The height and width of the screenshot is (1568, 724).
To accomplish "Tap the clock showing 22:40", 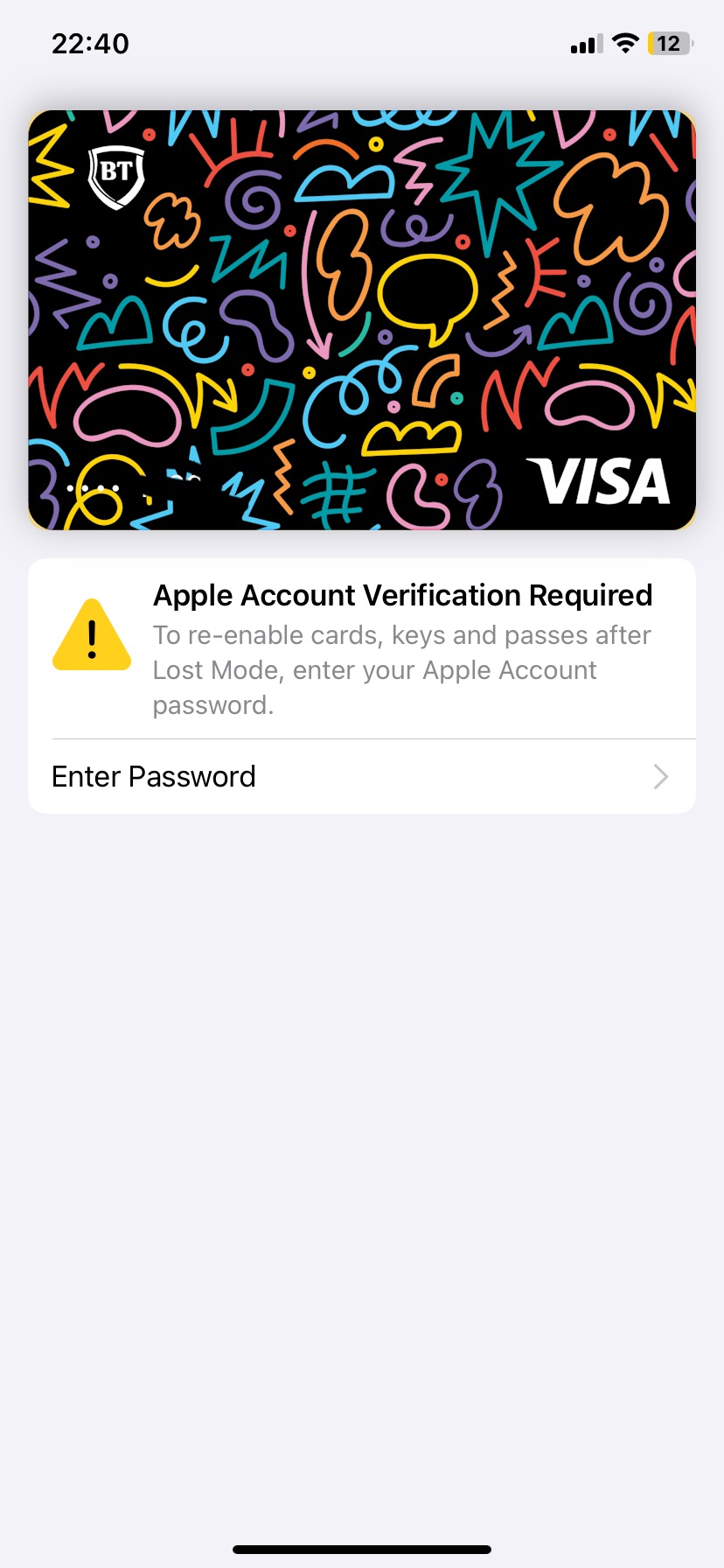I will tap(91, 43).
